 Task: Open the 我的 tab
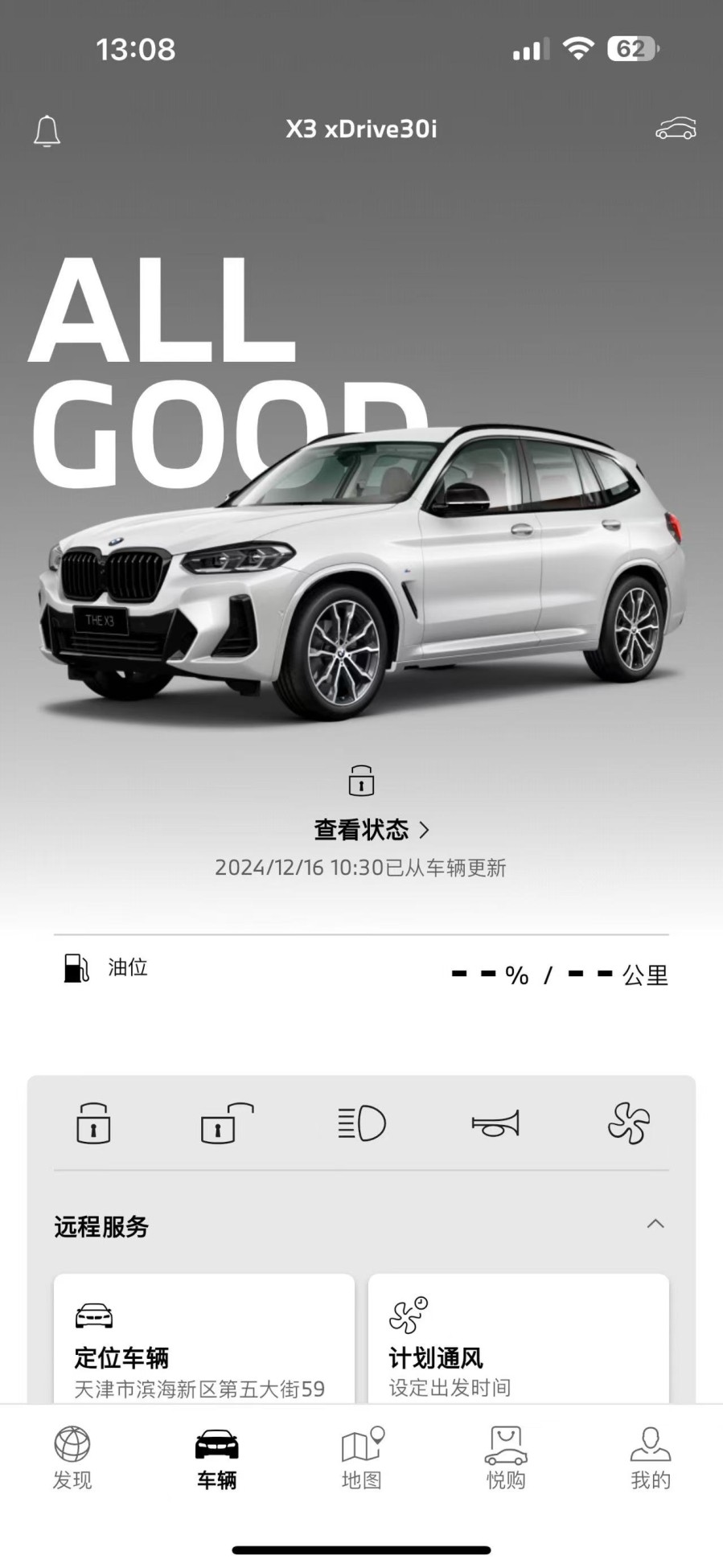[x=650, y=1459]
